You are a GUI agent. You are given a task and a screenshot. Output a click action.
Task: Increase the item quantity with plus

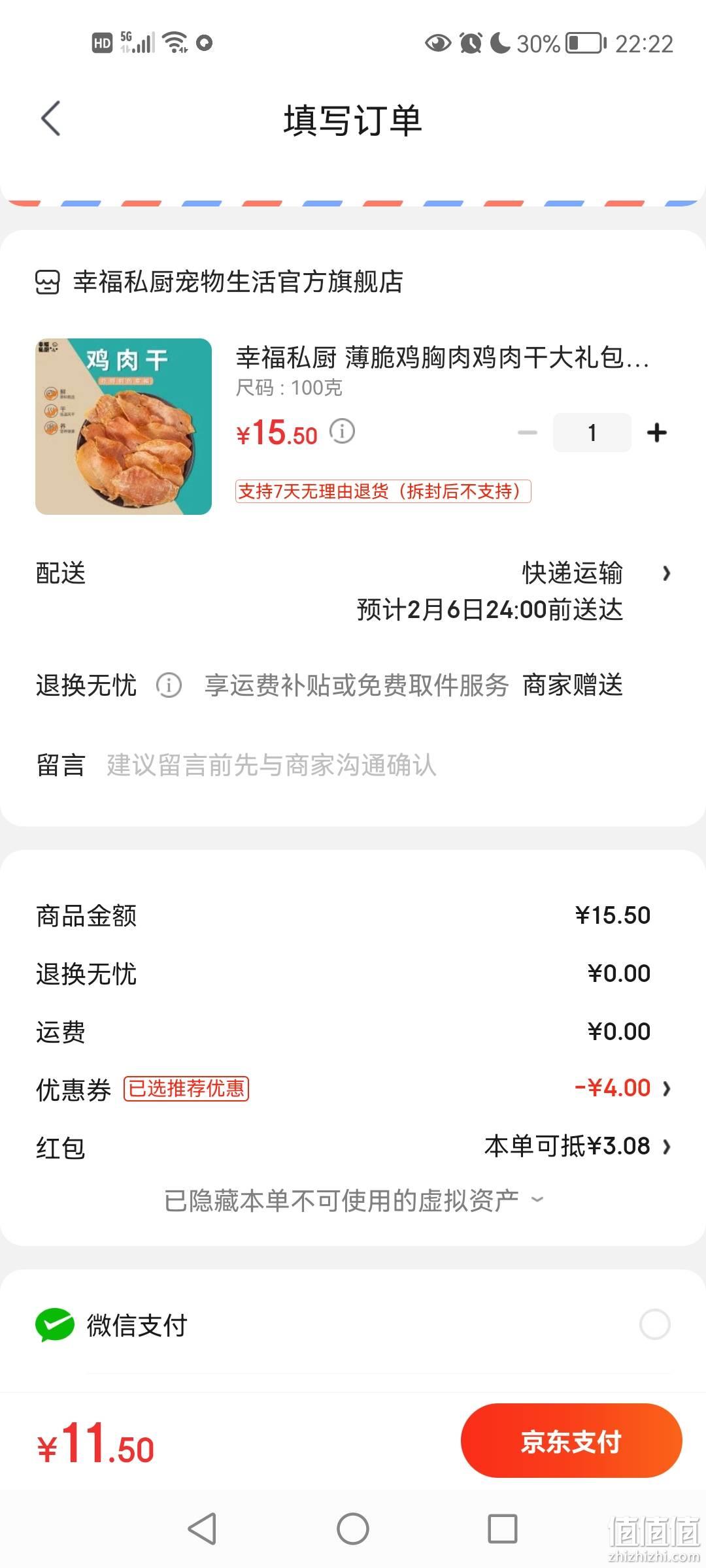[657, 433]
